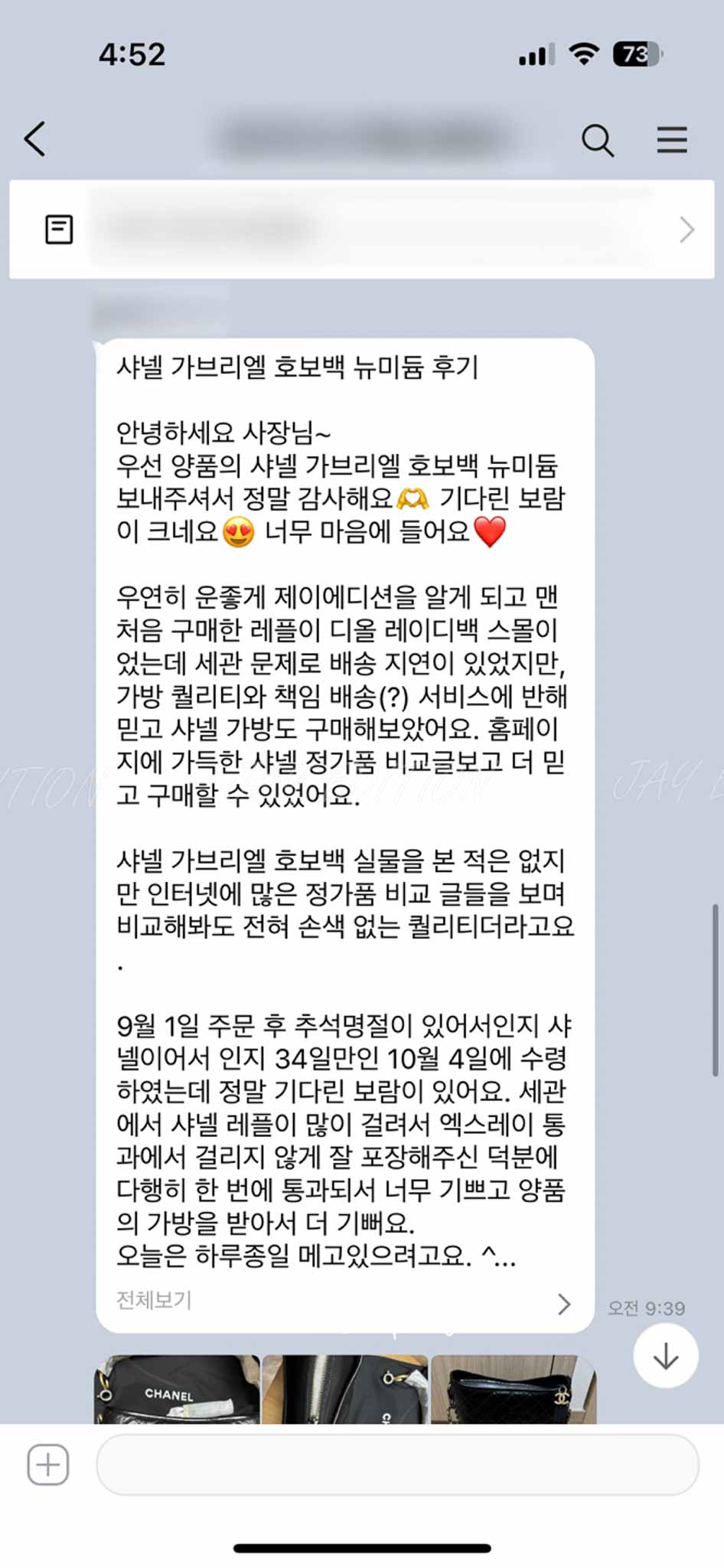Open the quilted bag photo with logo
Viewport: 724px width, 1568px height.
click(x=513, y=1390)
